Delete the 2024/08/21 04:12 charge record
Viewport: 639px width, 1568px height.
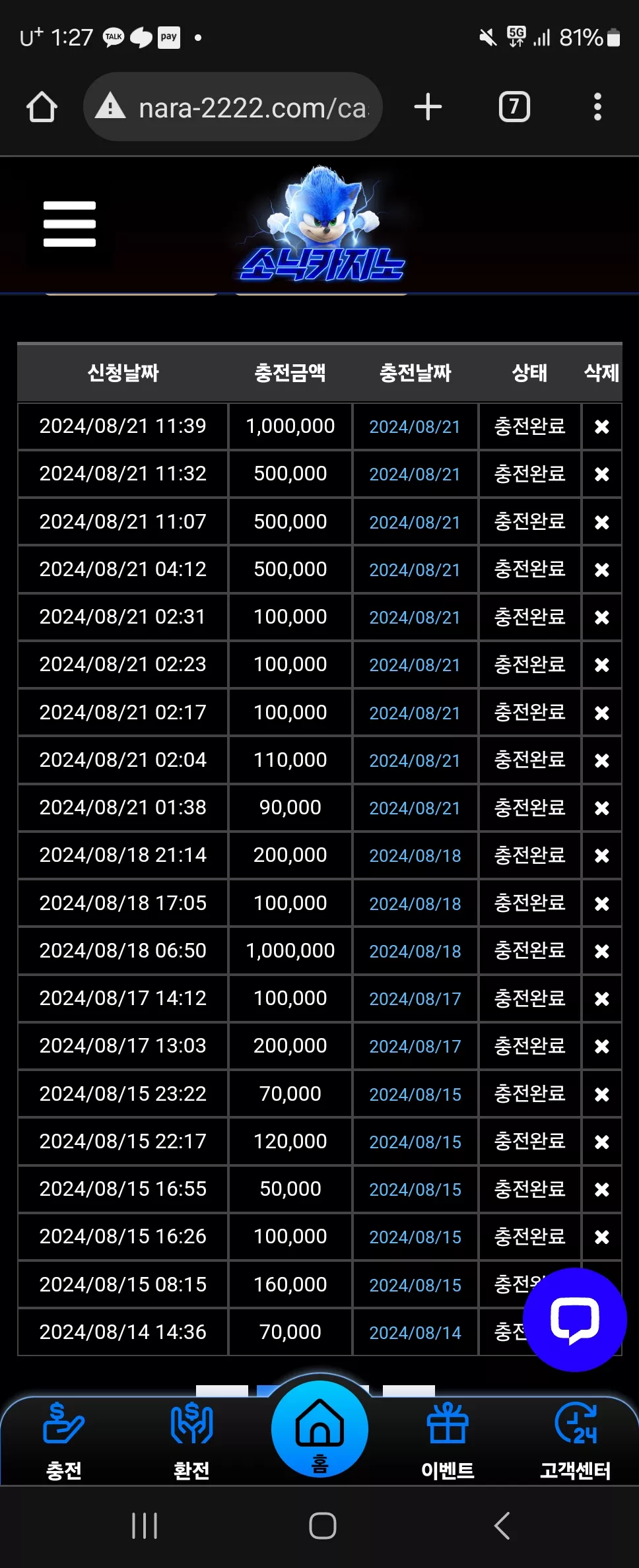(x=601, y=570)
